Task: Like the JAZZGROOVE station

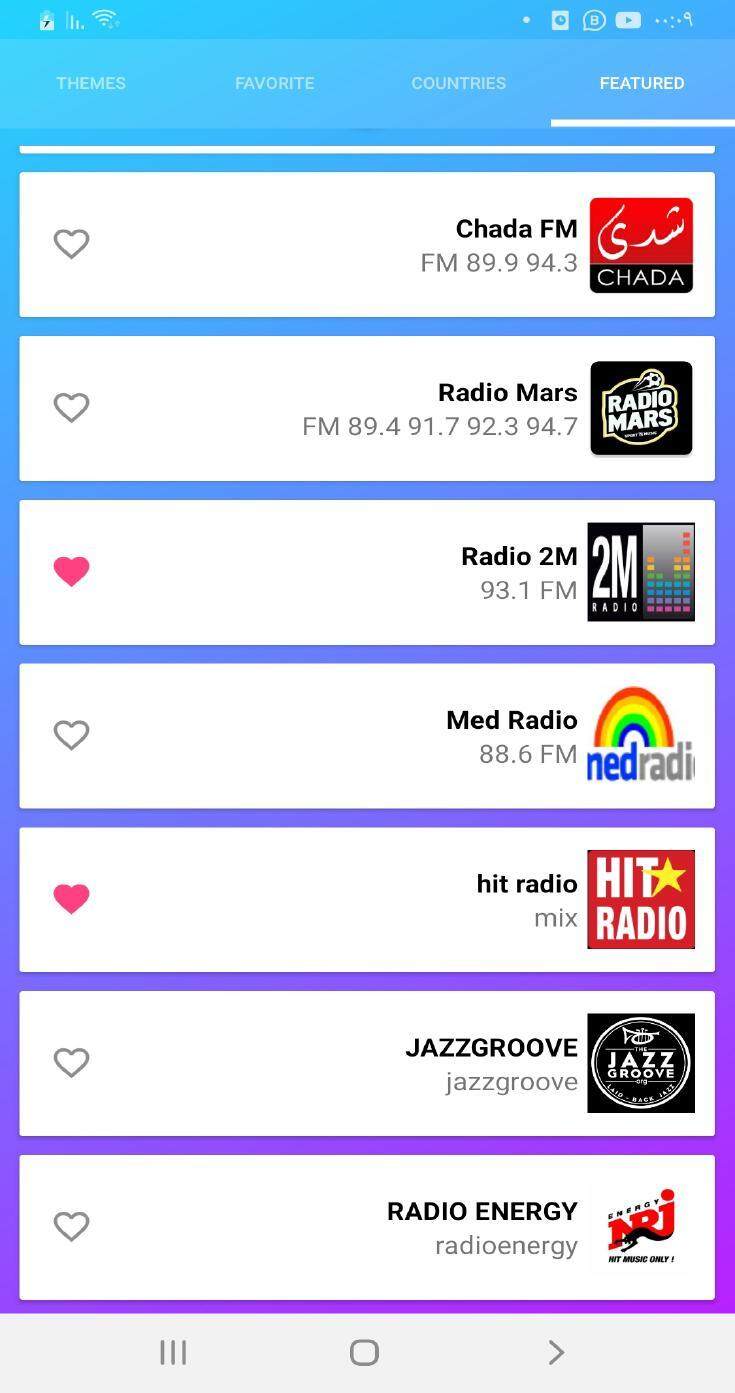Action: click(x=71, y=1063)
